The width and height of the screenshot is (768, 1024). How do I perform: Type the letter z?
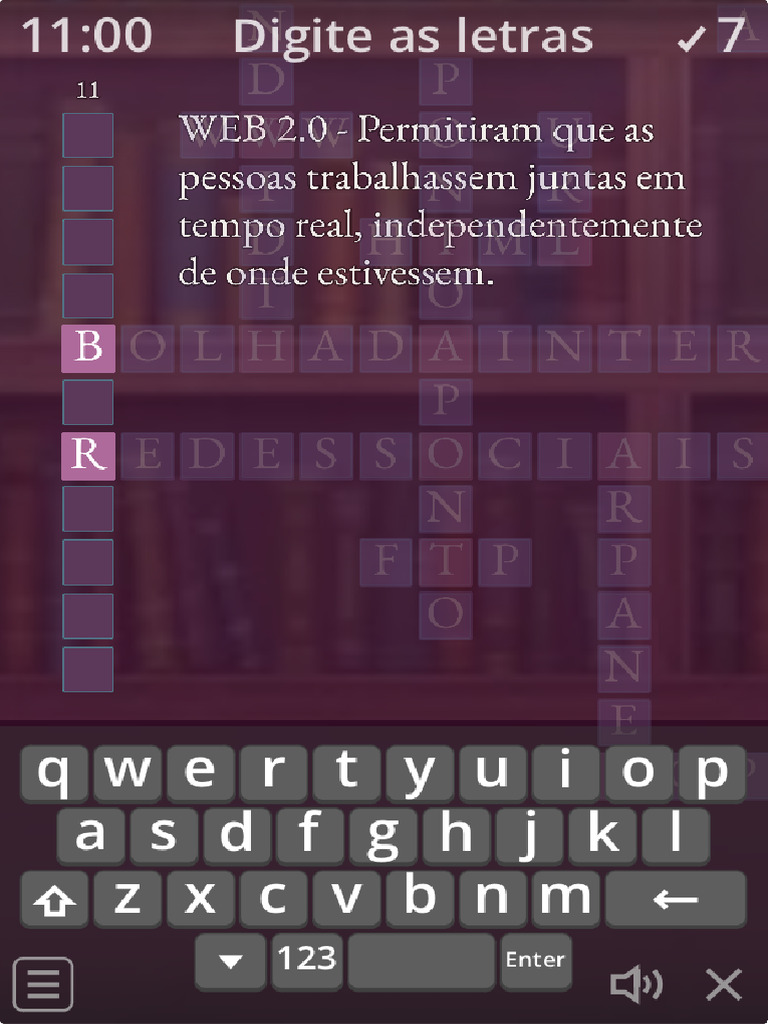[127, 899]
